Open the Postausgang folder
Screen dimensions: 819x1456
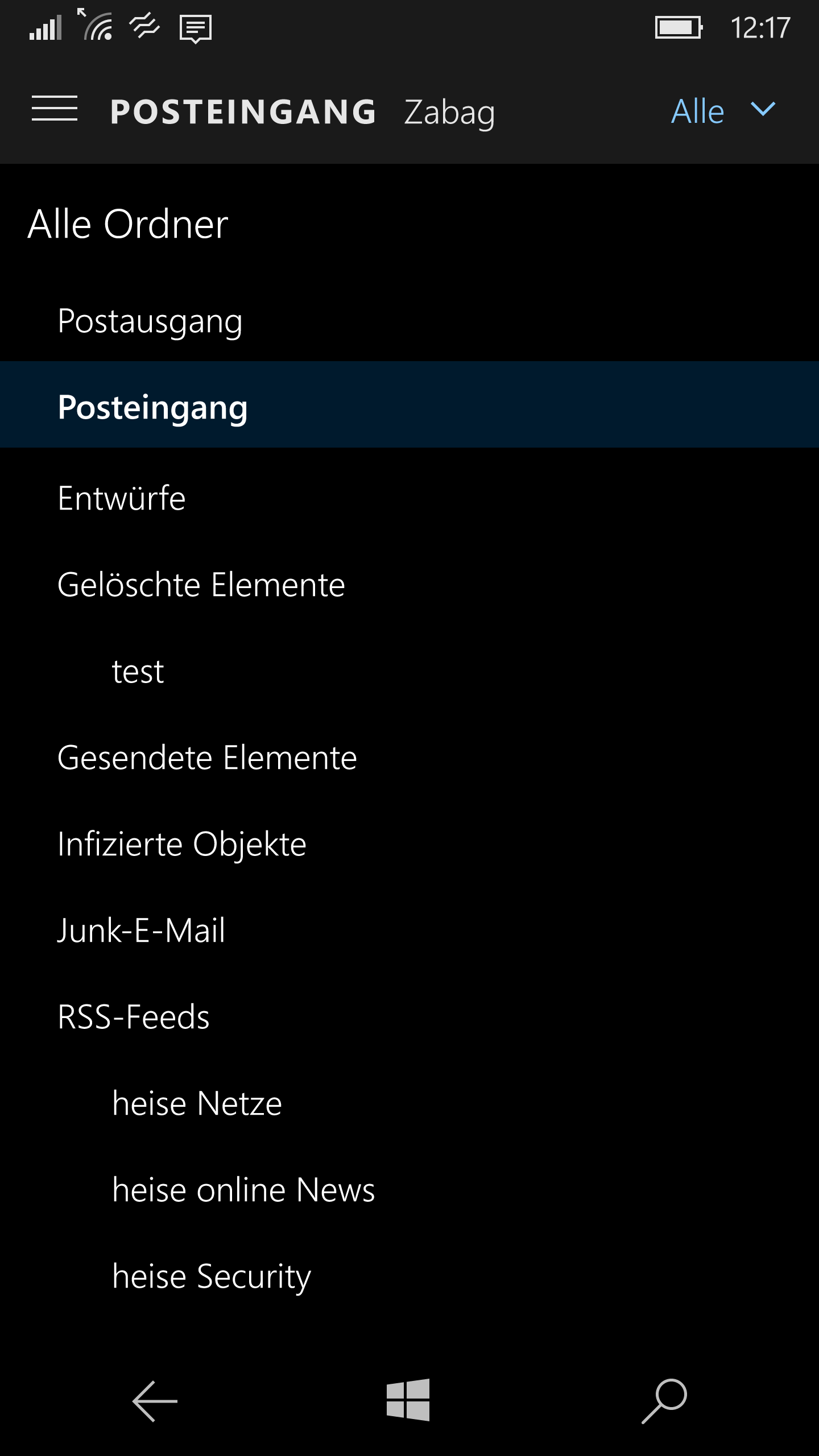tap(409, 321)
